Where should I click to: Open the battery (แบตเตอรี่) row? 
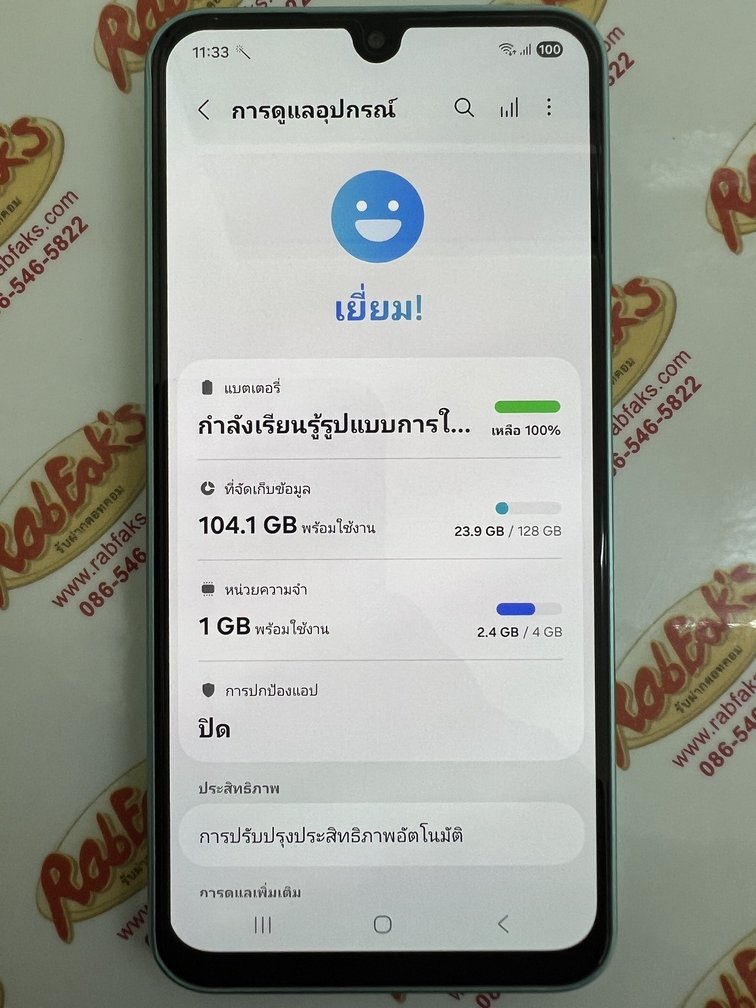380,410
